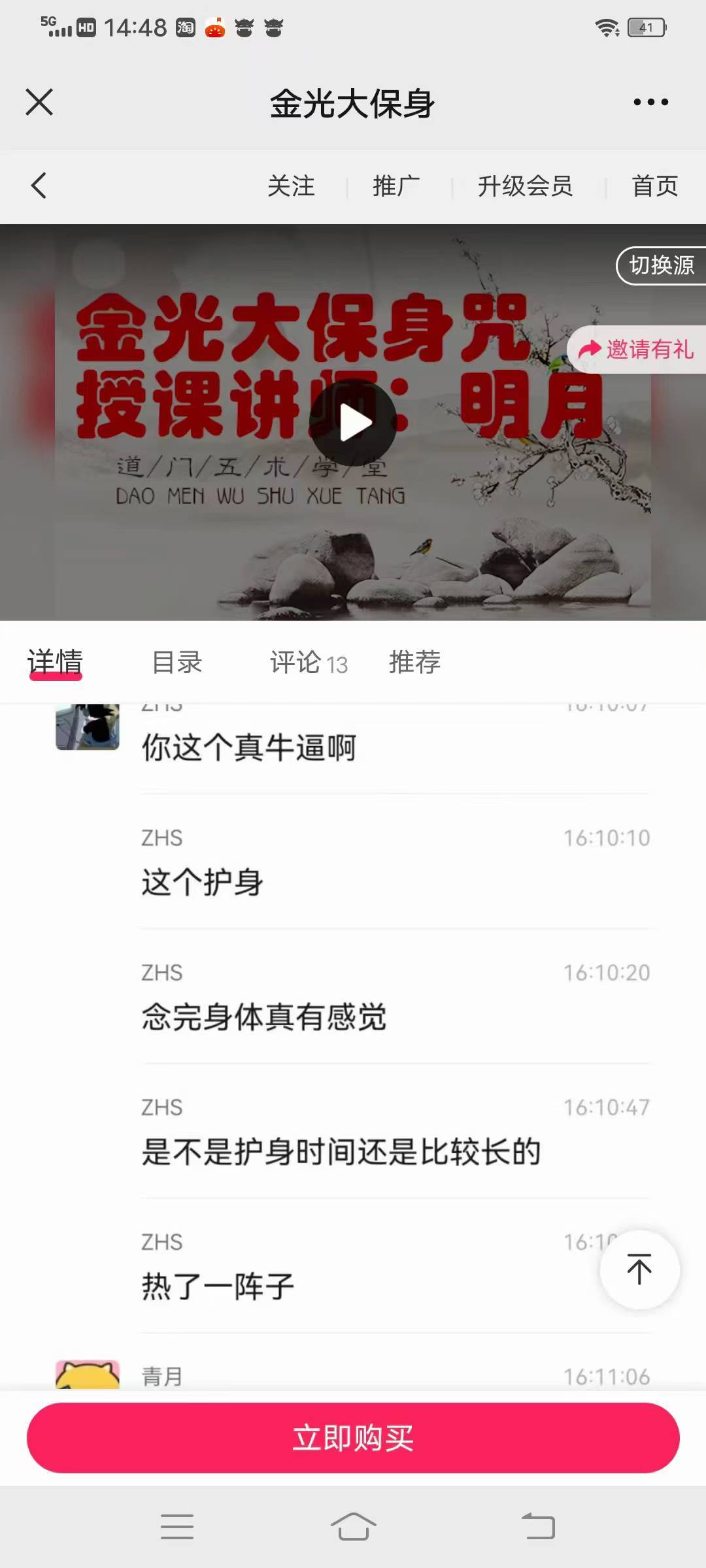Switch to the 目录 tab
706x1568 pixels.
[x=176, y=662]
